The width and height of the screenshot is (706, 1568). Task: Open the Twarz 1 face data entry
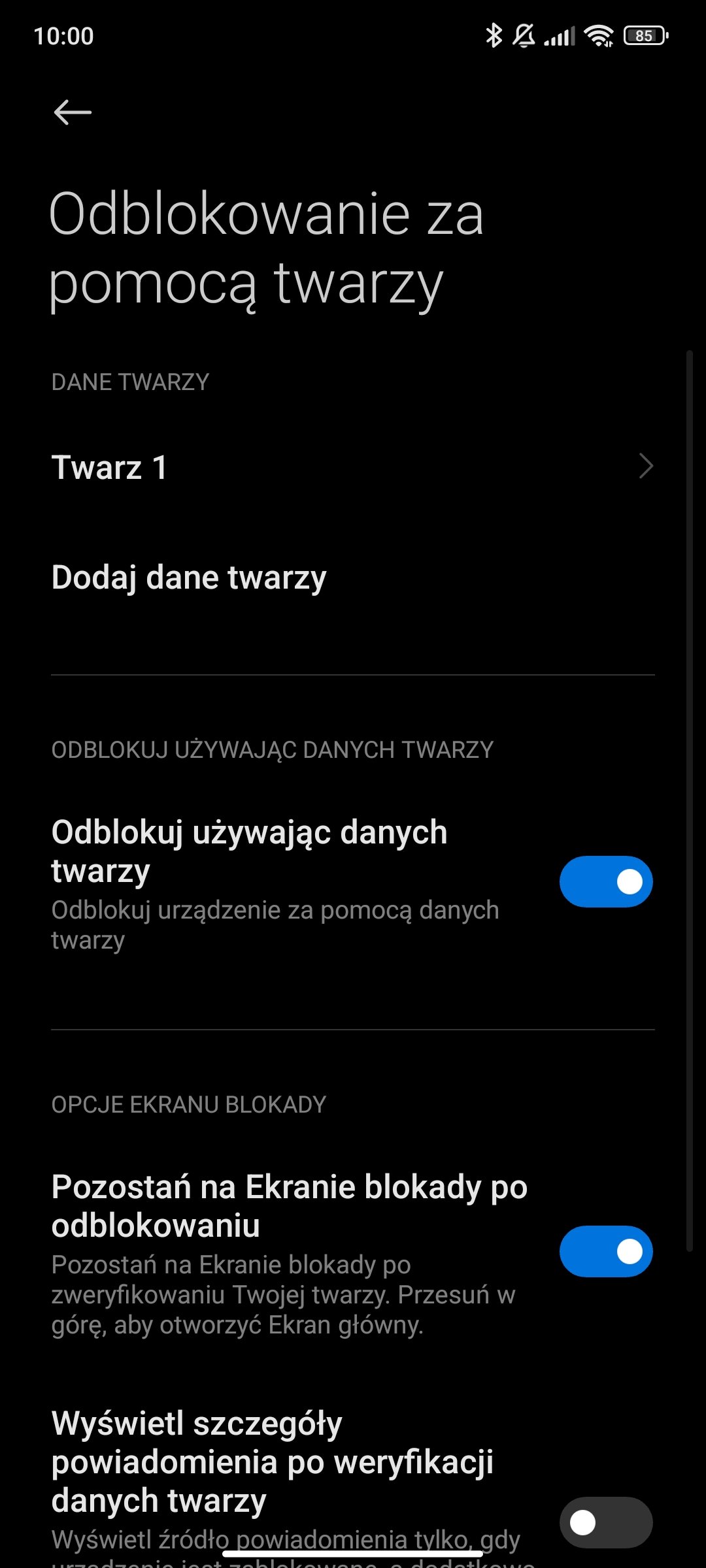point(353,467)
